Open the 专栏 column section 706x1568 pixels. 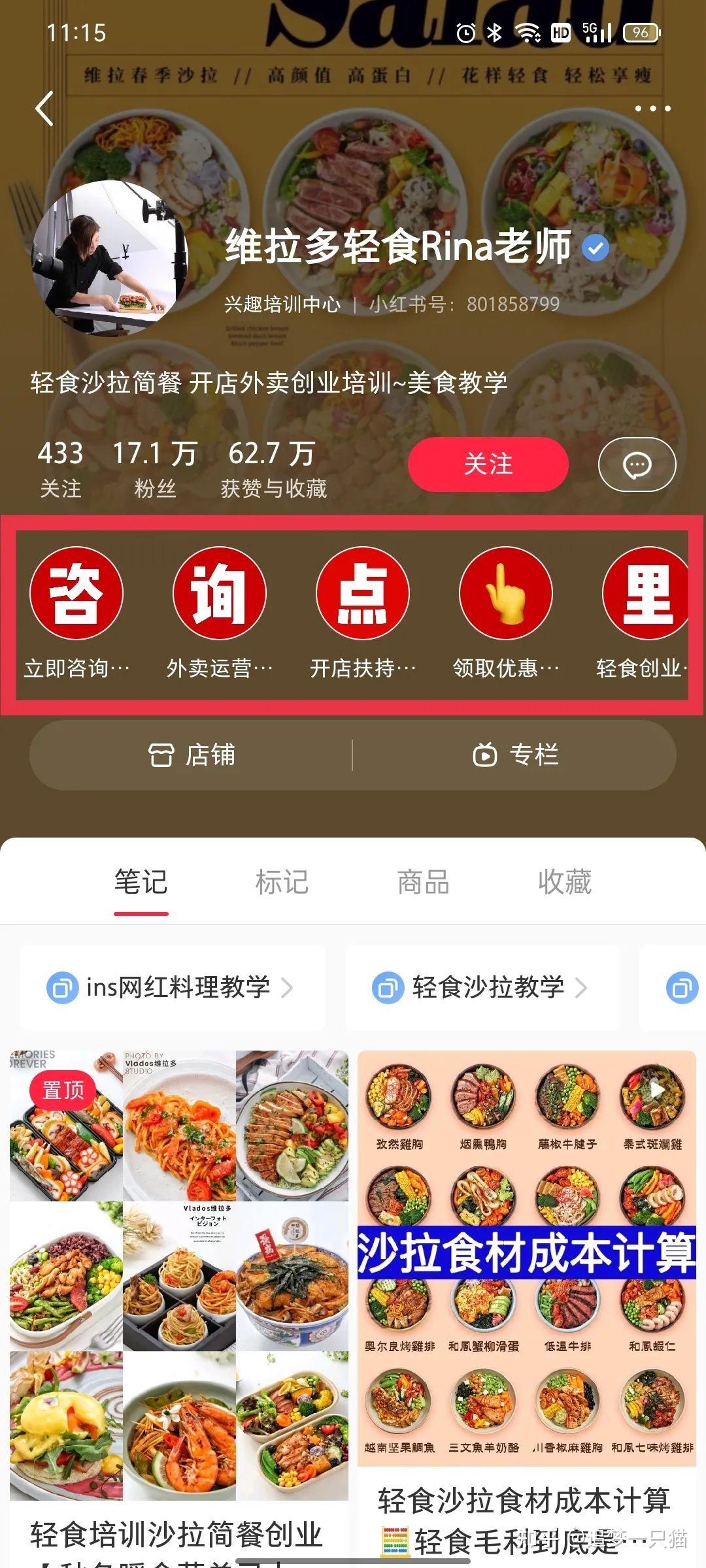point(515,755)
